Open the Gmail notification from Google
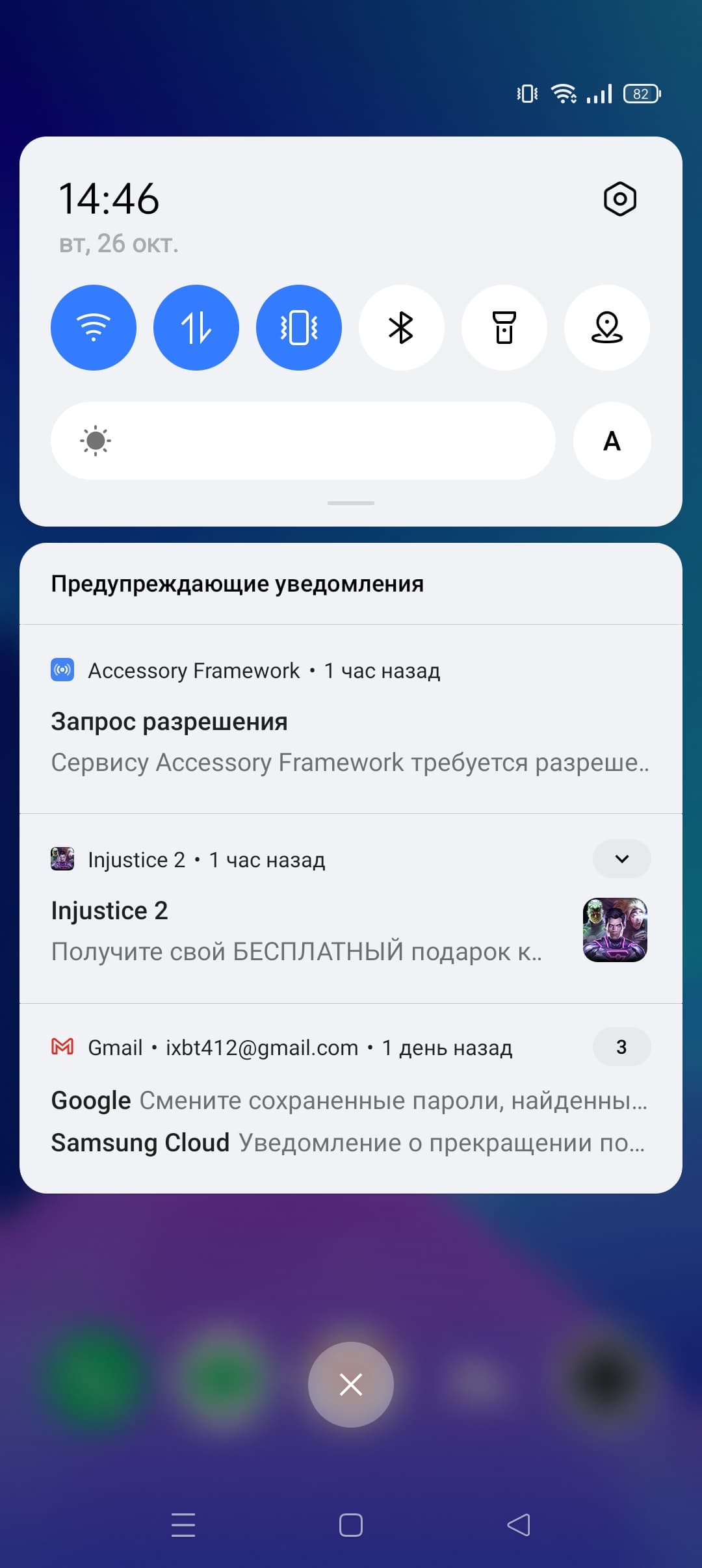The image size is (702, 1568). tap(350, 1101)
